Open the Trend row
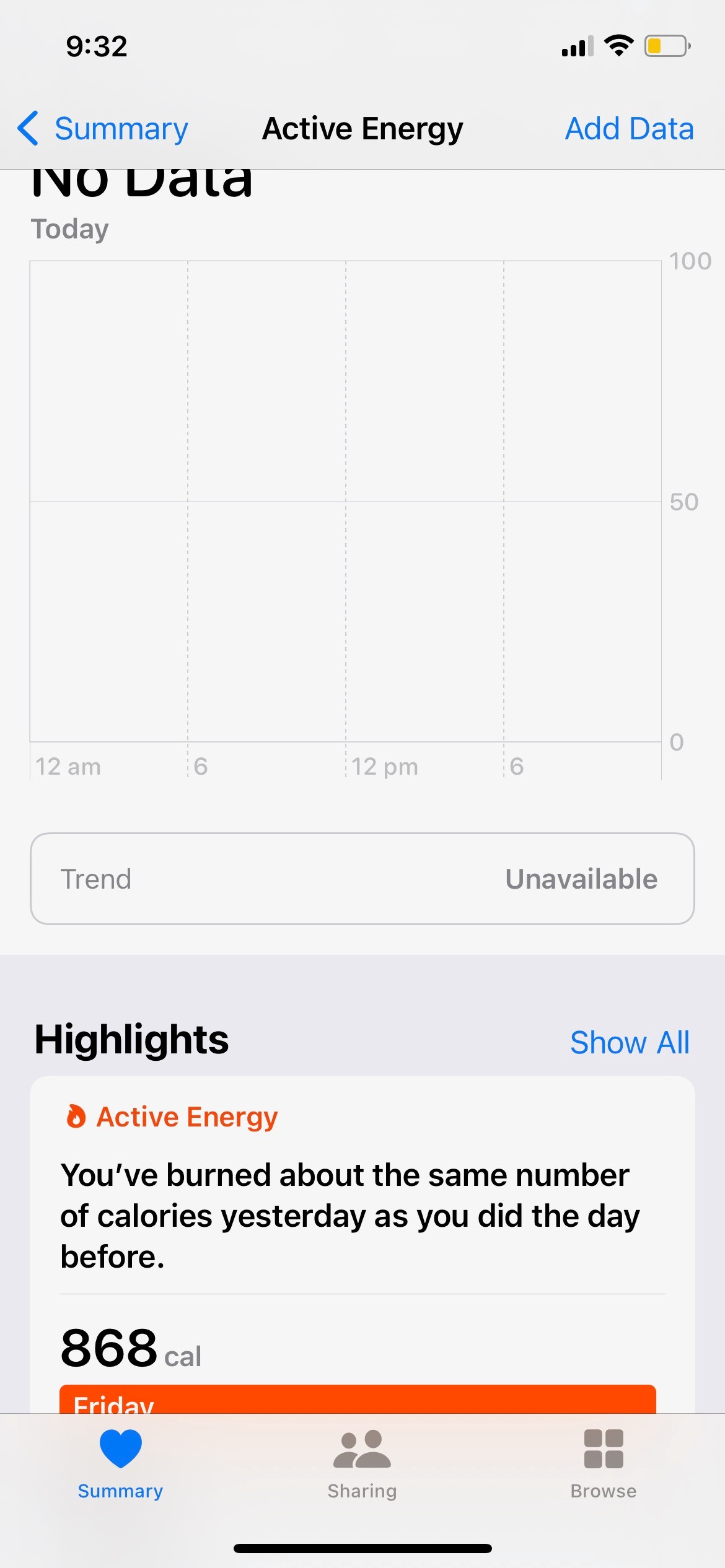Screen dimensions: 725x1568 click(362, 879)
